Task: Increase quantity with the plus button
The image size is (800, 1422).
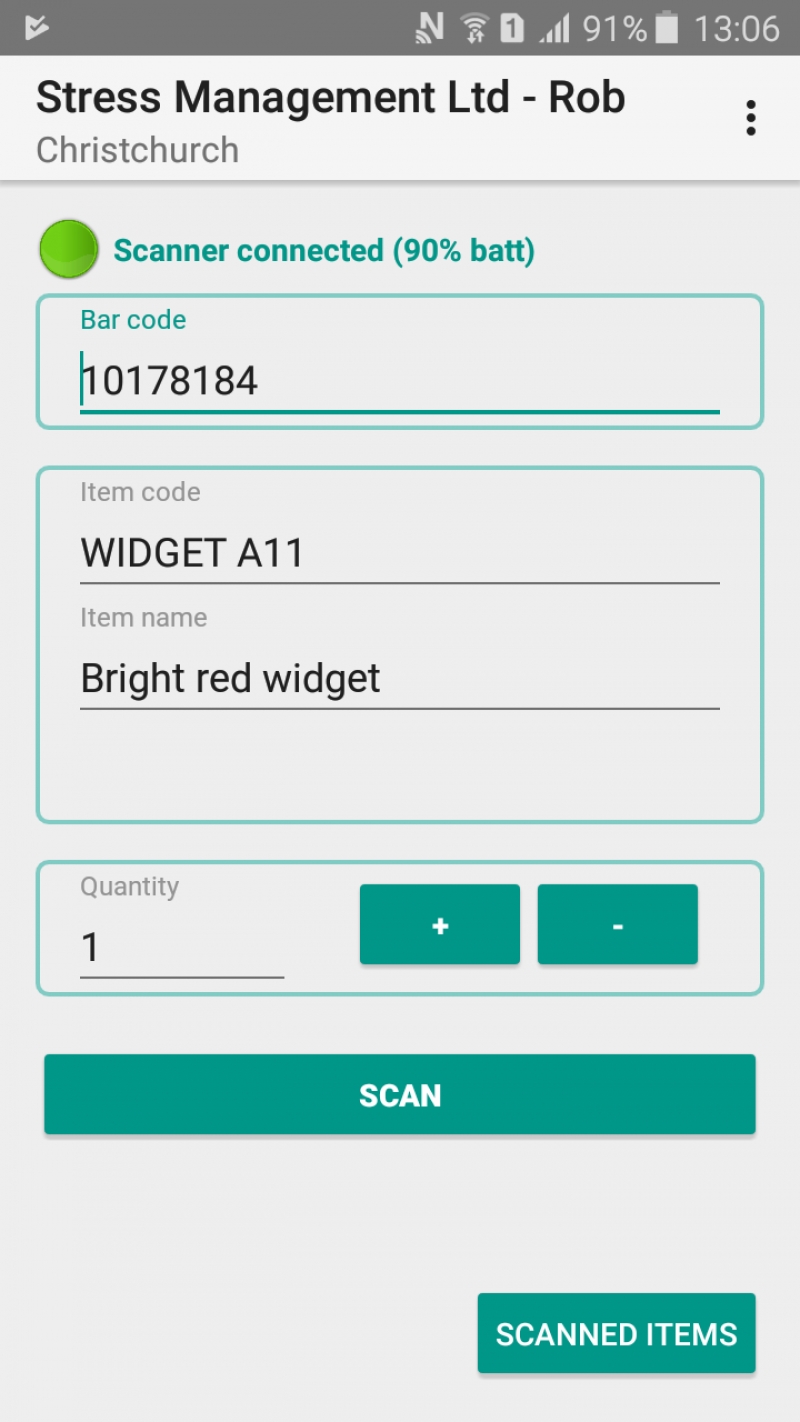Action: pyautogui.click(x=440, y=925)
